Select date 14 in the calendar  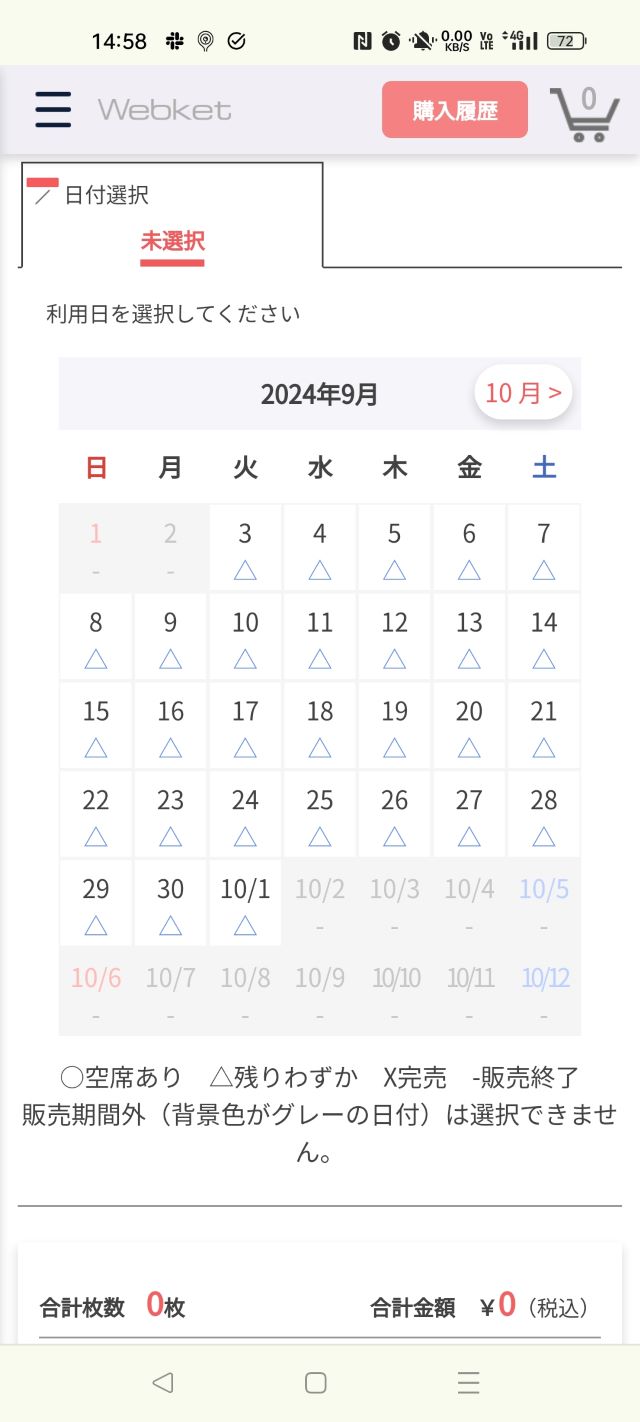(543, 636)
